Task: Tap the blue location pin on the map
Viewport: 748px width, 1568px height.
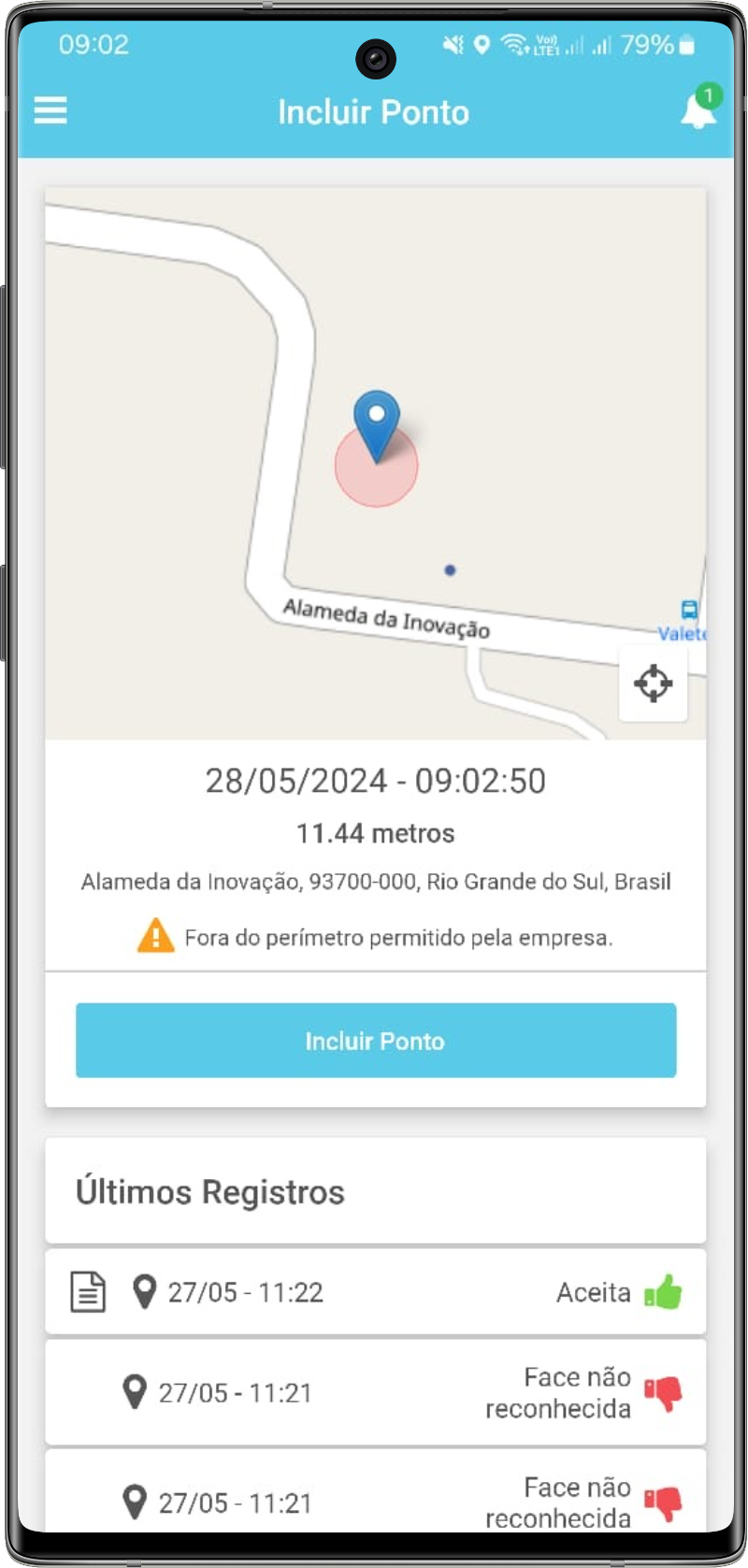Action: tap(377, 423)
